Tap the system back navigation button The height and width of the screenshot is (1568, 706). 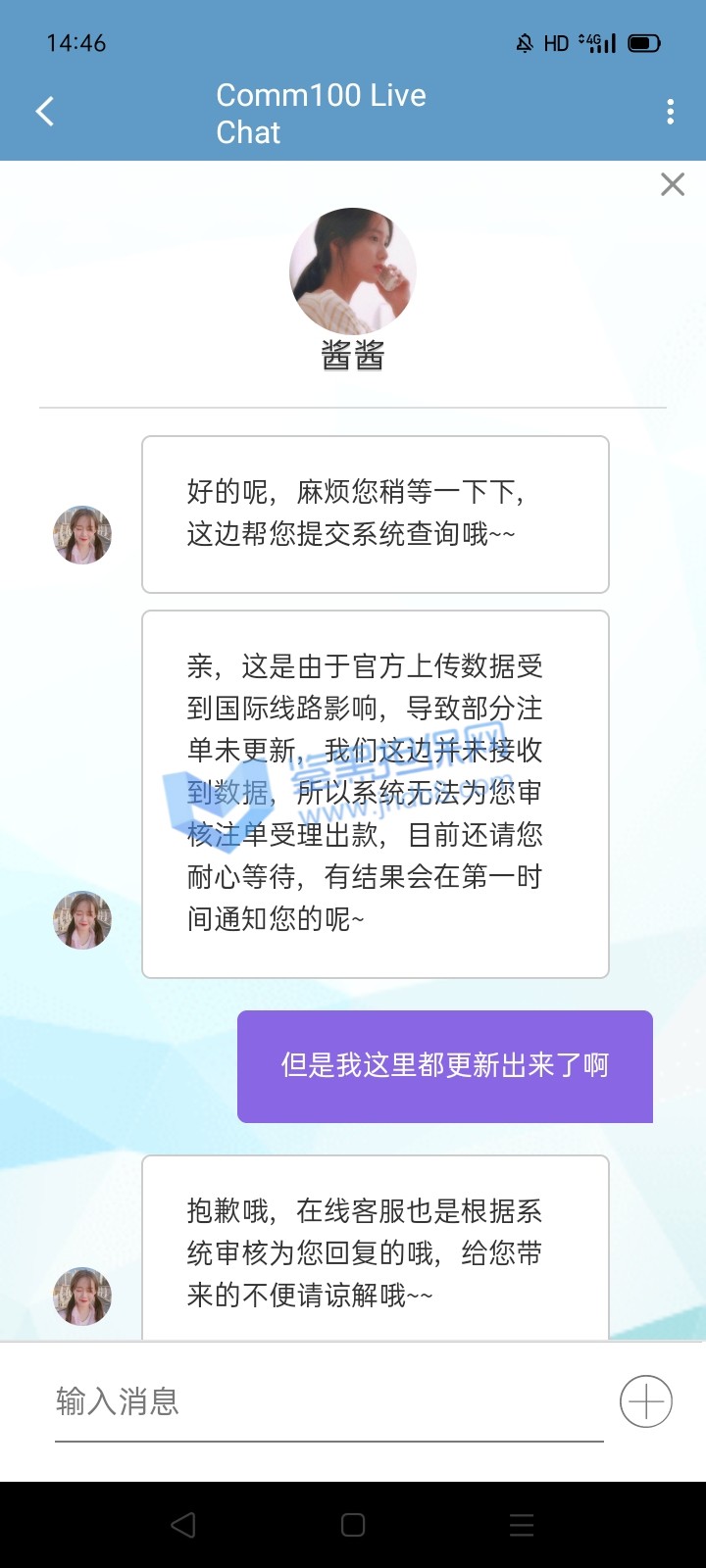183,1525
